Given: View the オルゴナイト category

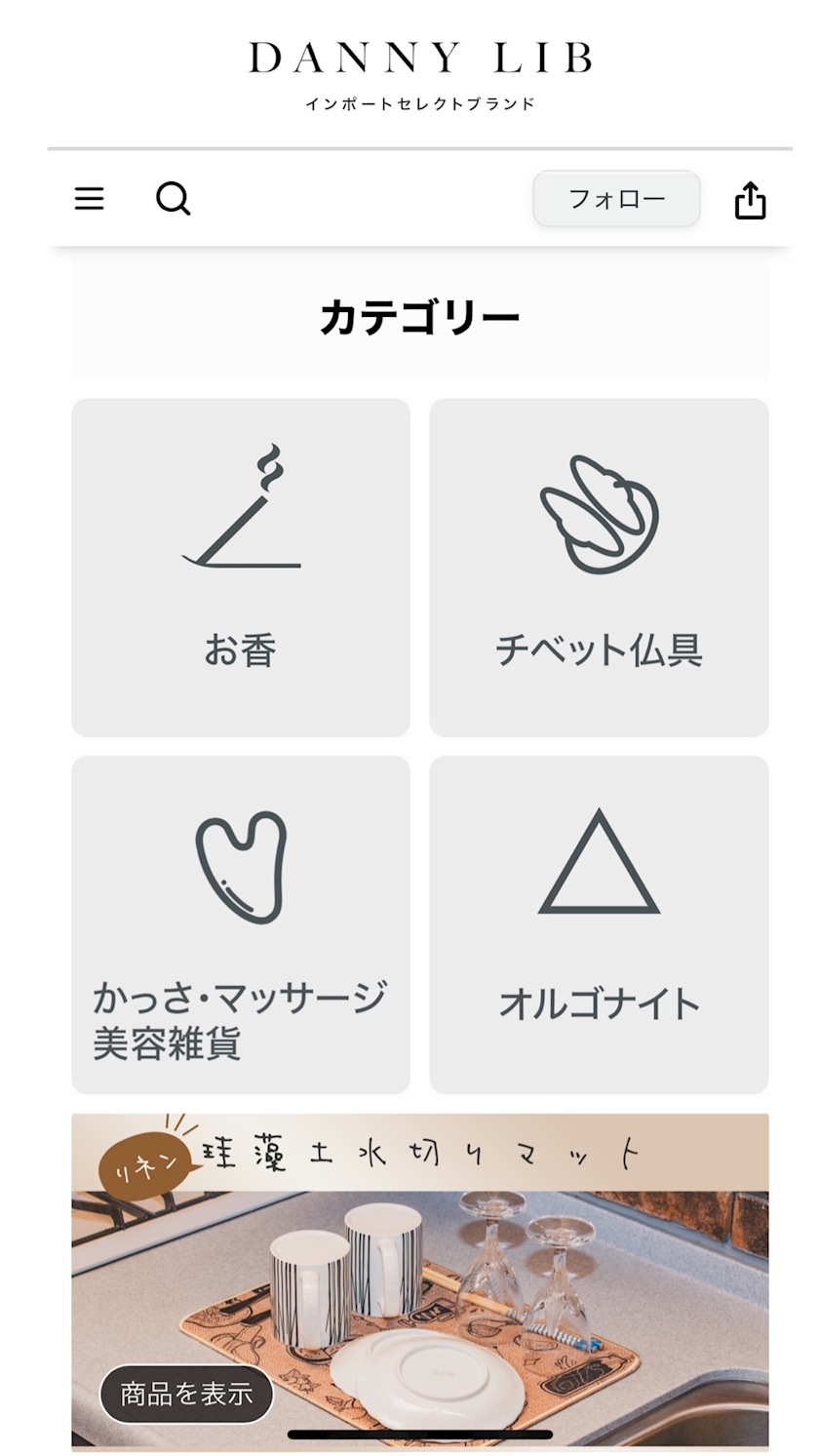Looking at the screenshot, I should pos(599,925).
